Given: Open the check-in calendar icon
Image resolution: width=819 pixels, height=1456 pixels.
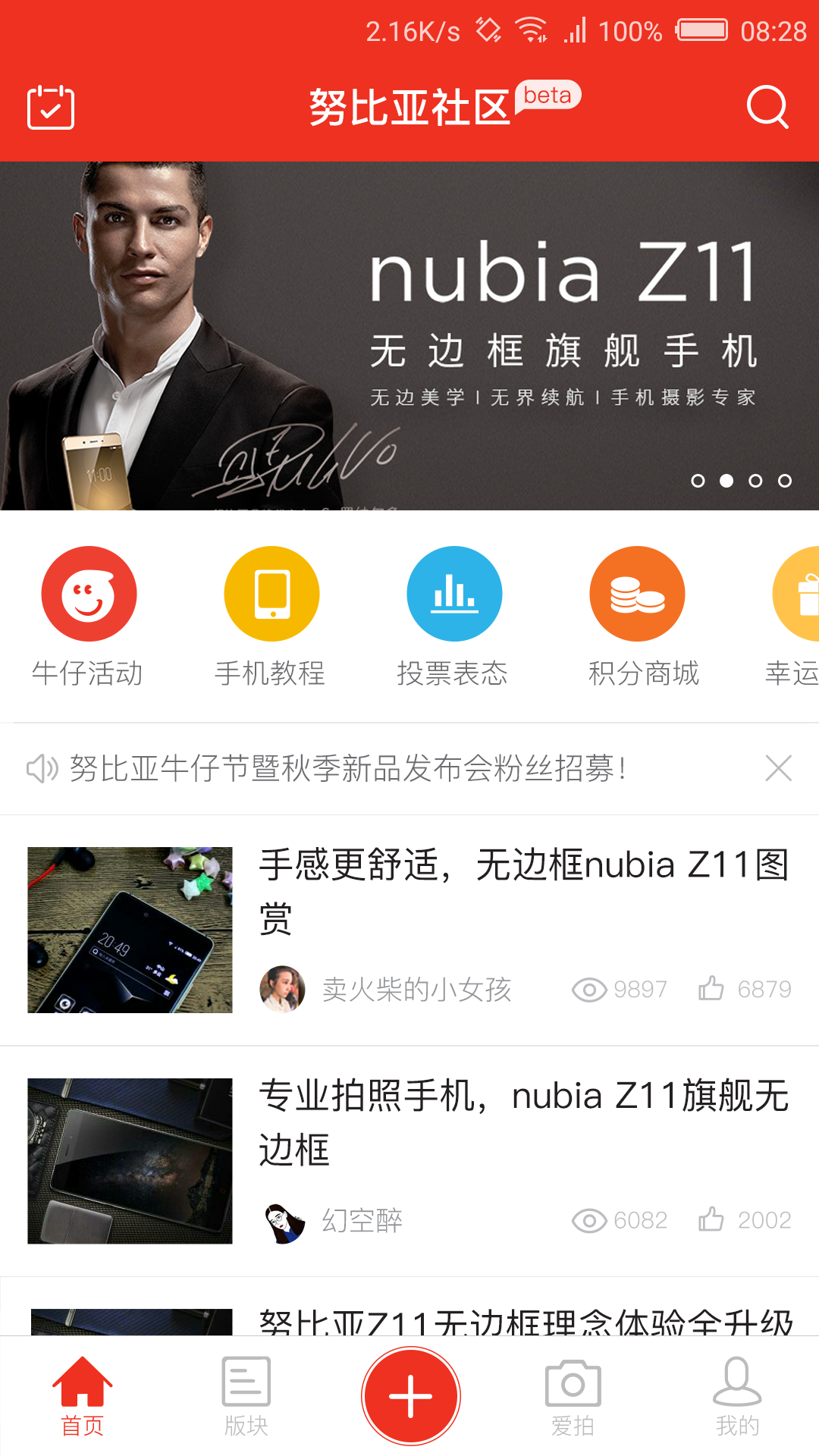Looking at the screenshot, I should [x=50, y=107].
